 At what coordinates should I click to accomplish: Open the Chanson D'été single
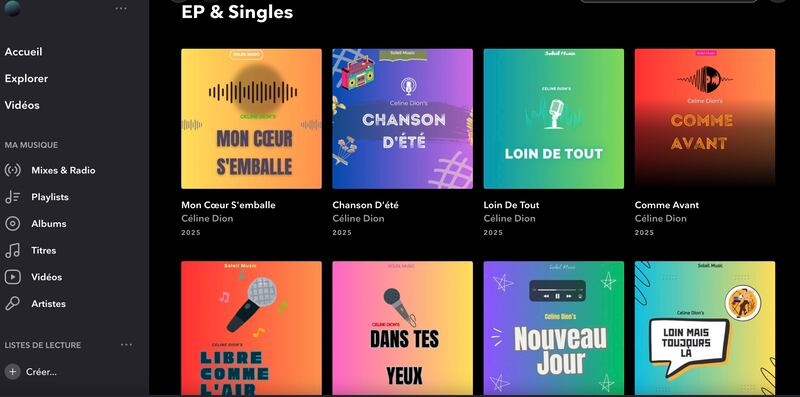(403, 119)
